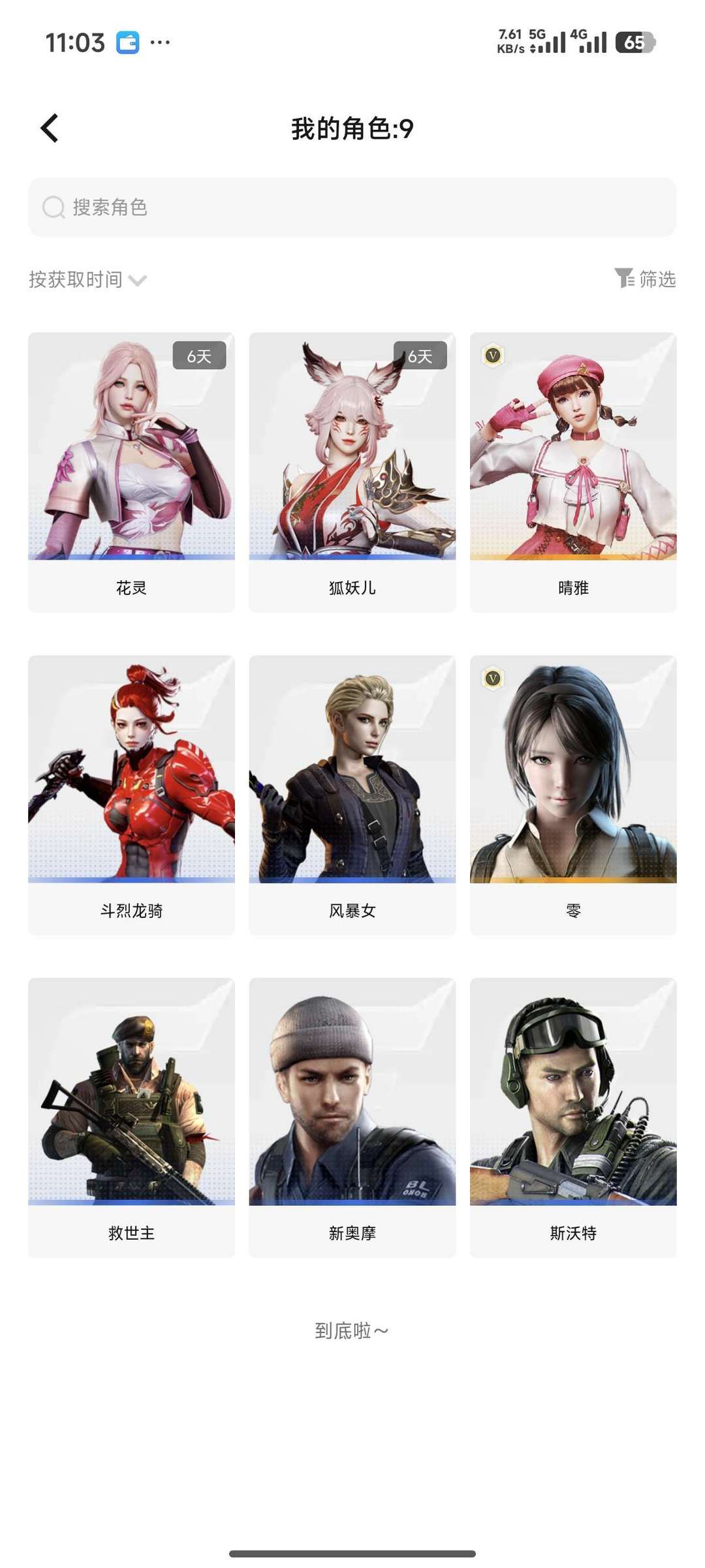This screenshot has width=705, height=1568.
Task: View the 晴雅 character
Action: pos(573,472)
